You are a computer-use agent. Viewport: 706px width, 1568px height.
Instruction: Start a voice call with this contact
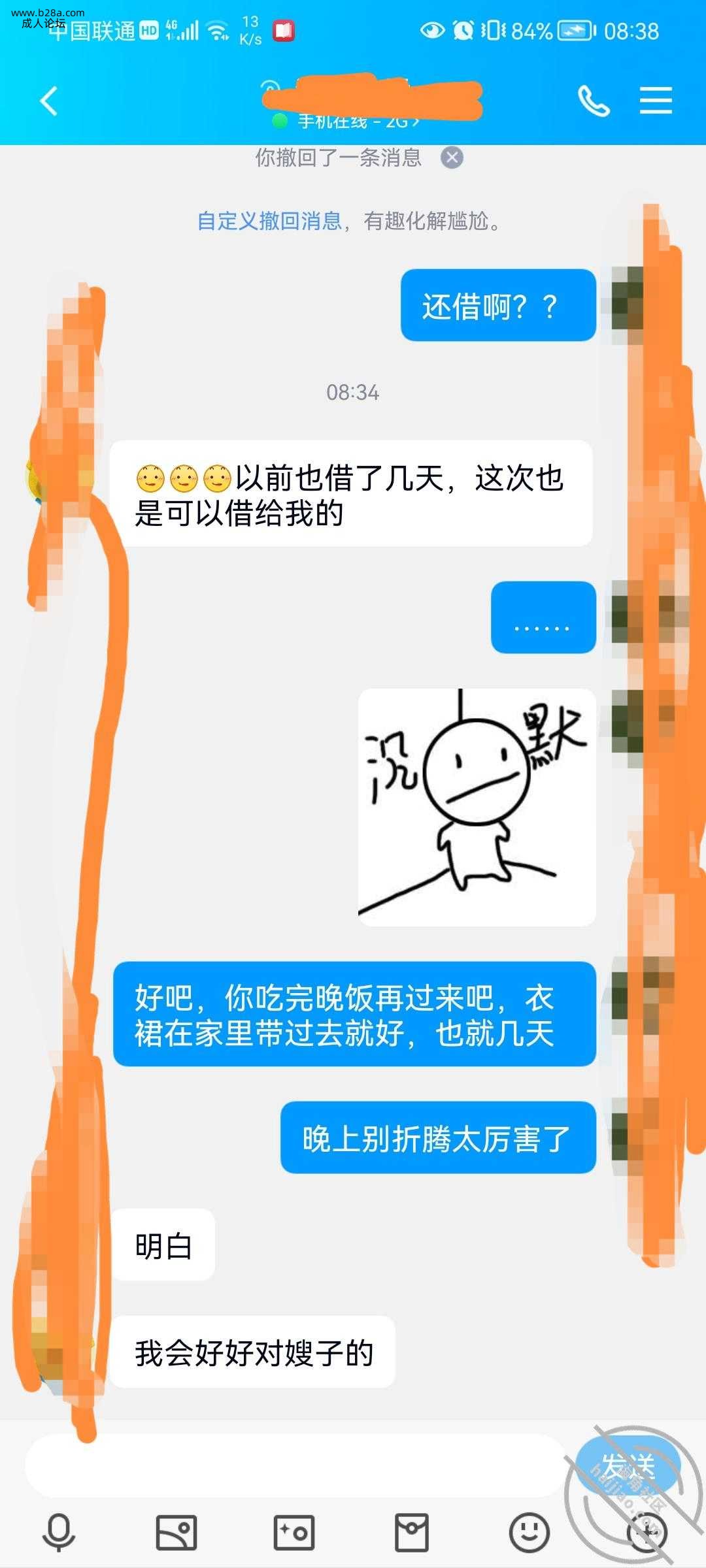pos(594,101)
